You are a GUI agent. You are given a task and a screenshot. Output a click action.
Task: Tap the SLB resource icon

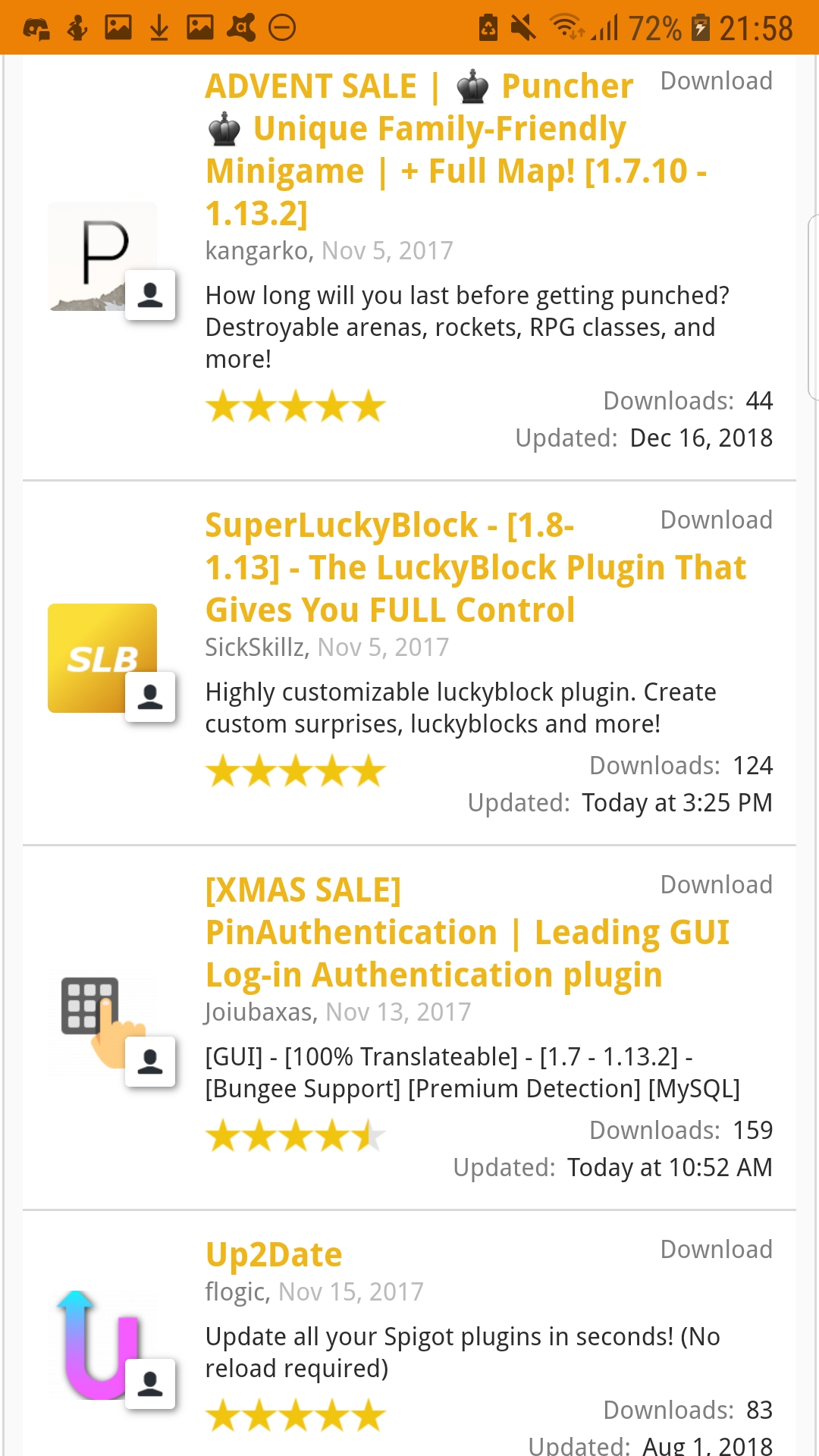(102, 658)
